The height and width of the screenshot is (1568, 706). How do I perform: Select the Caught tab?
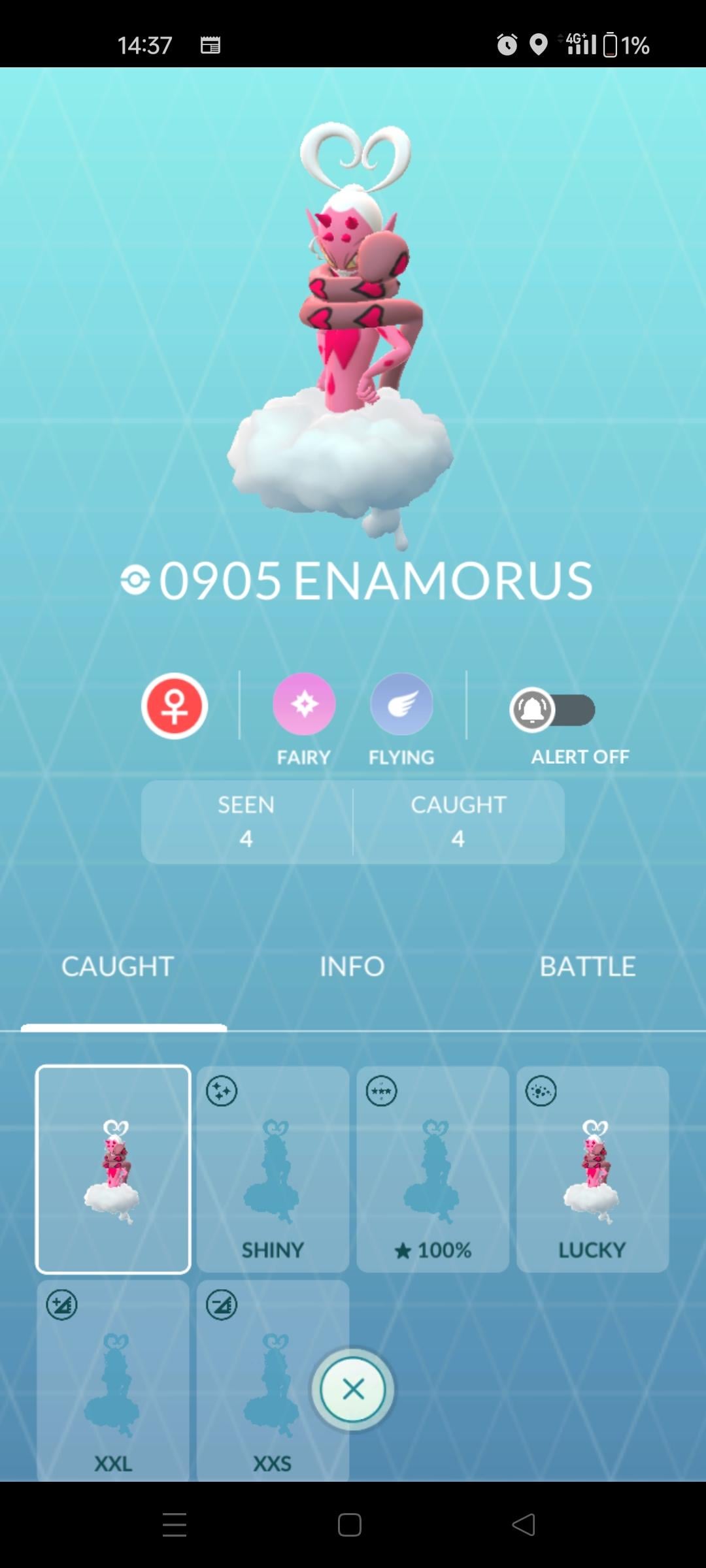(118, 966)
